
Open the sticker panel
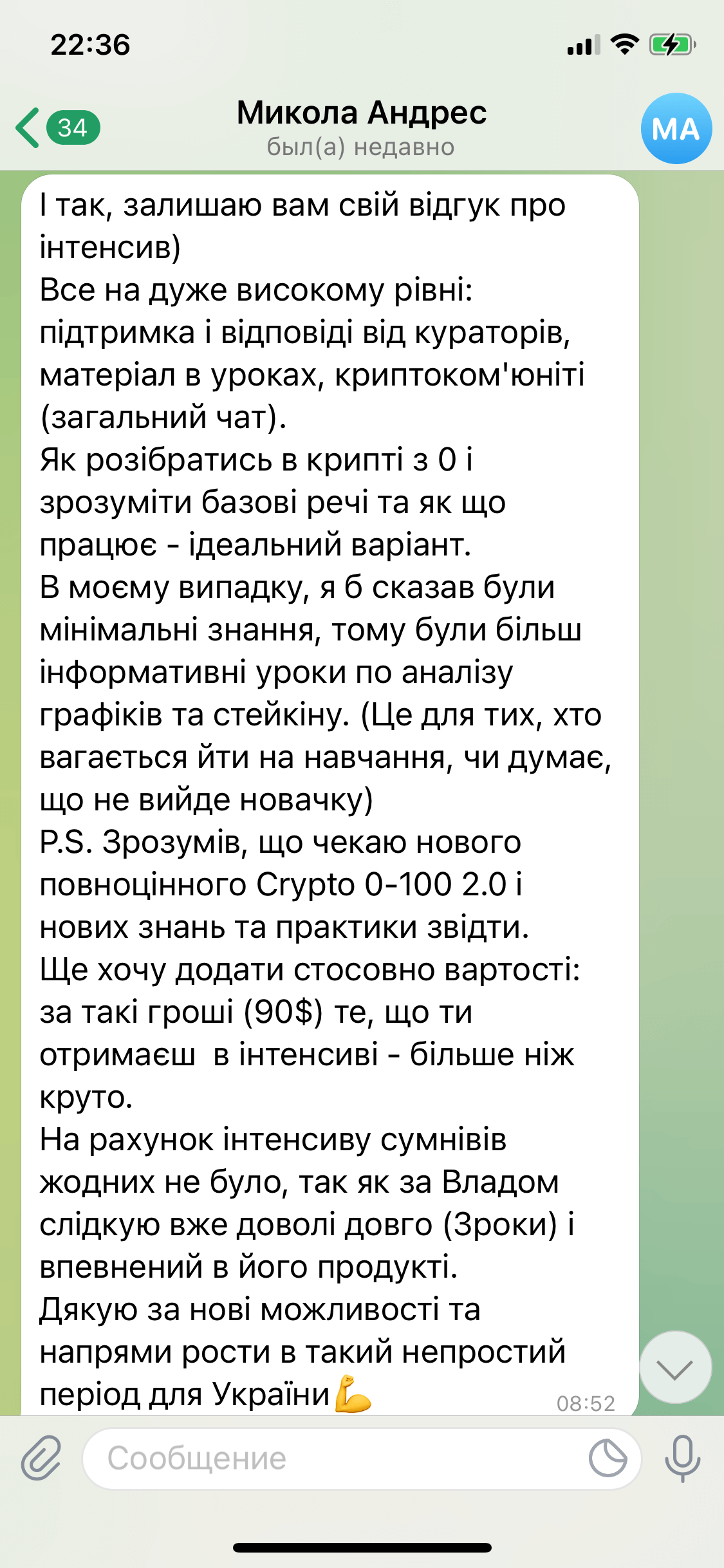608,1459
